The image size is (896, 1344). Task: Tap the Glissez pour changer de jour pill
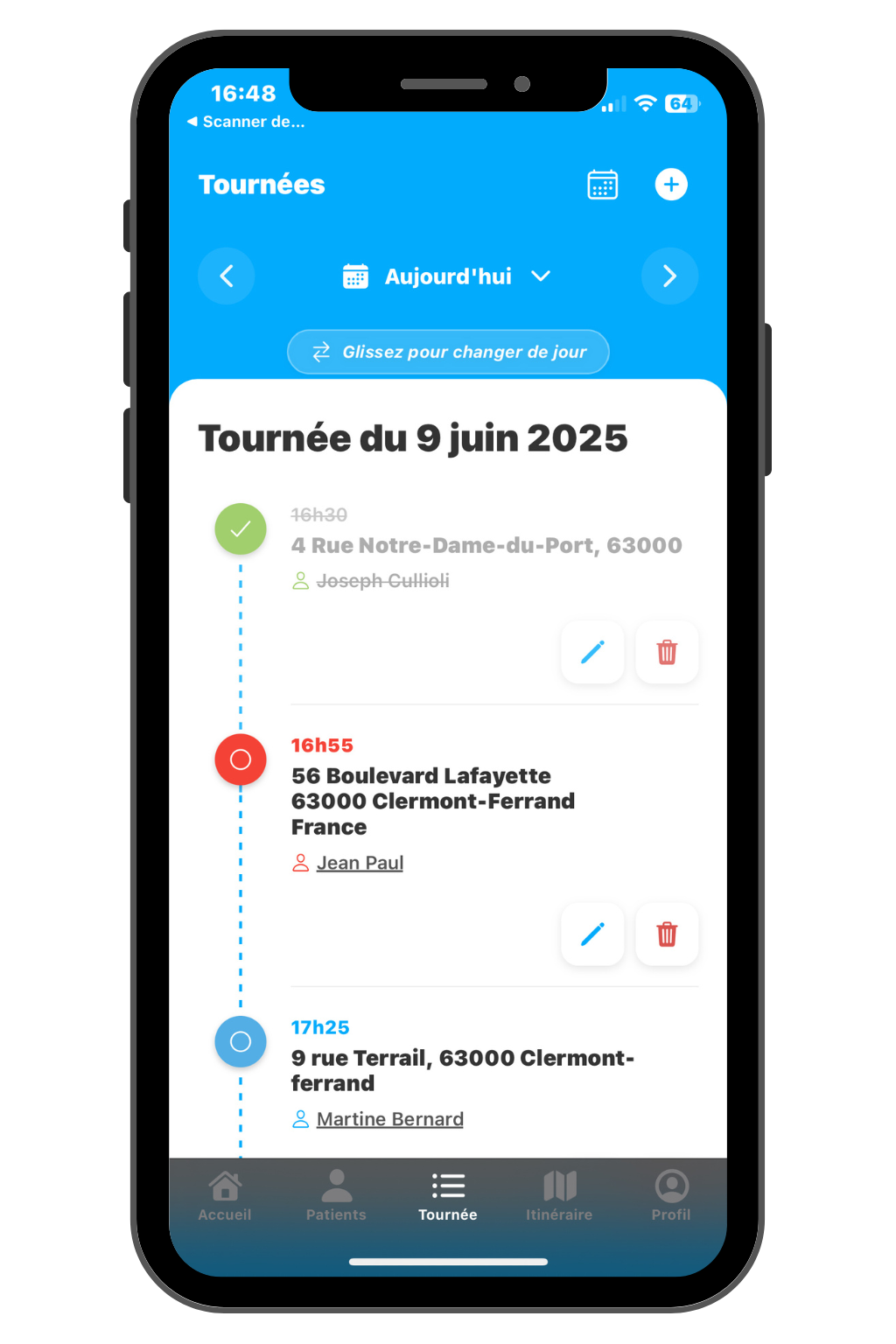tap(447, 352)
